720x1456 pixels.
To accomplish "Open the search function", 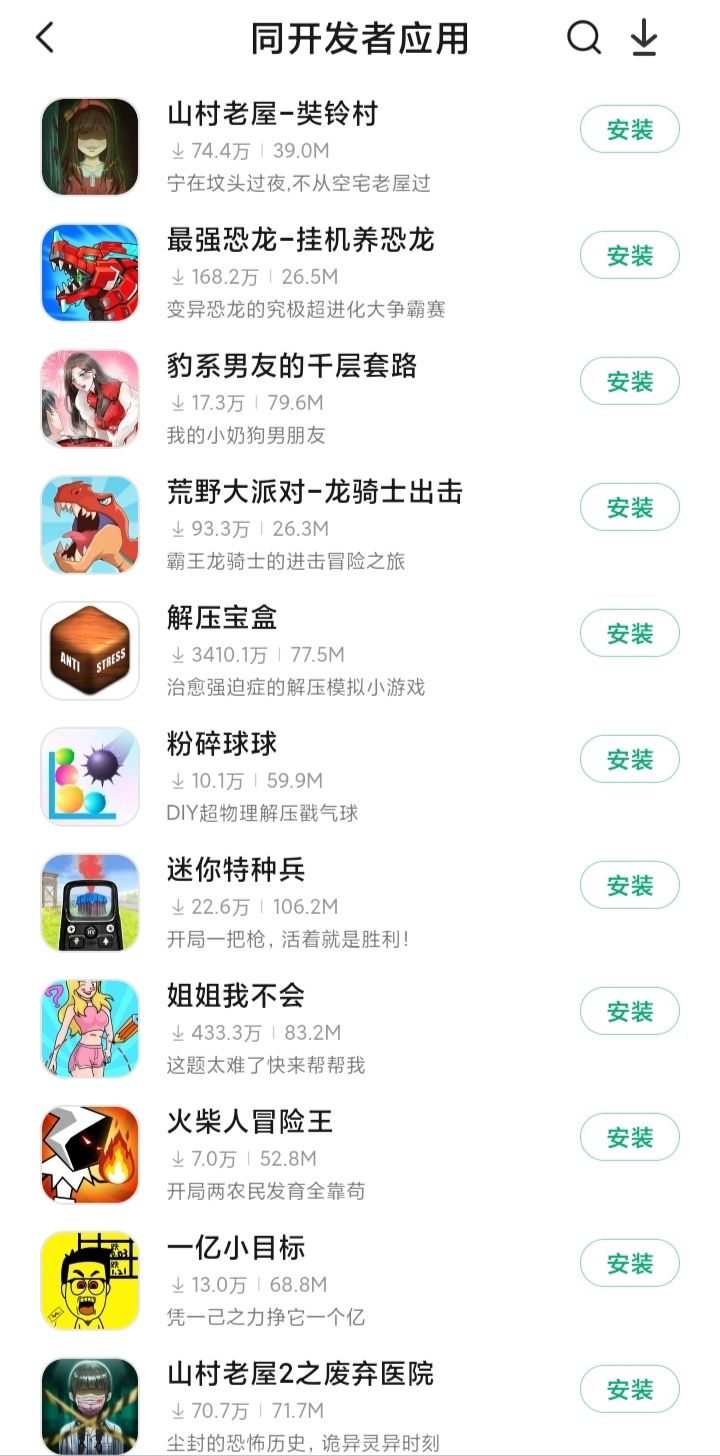I will pos(583,38).
